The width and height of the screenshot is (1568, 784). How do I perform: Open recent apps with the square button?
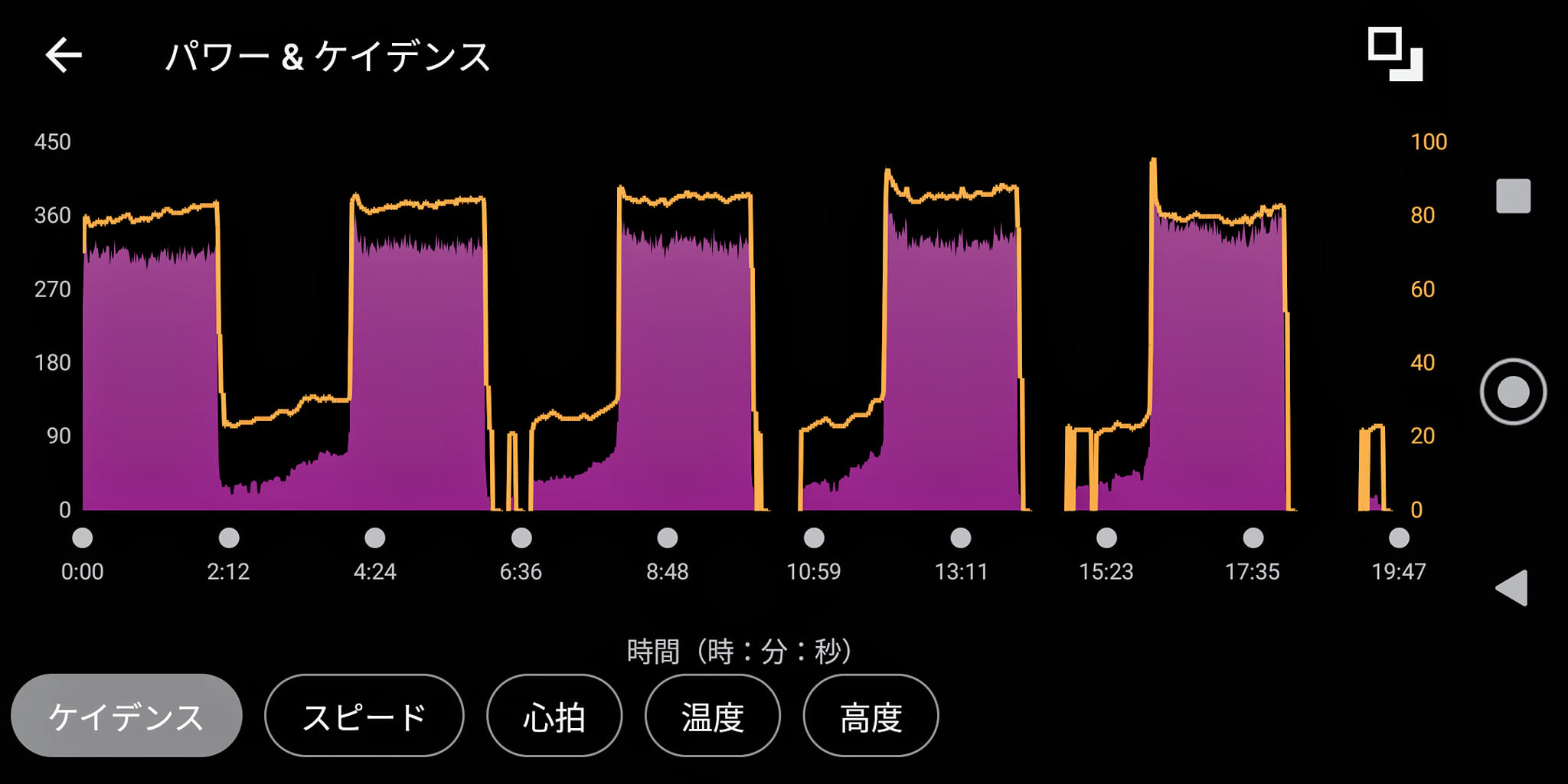[1513, 196]
